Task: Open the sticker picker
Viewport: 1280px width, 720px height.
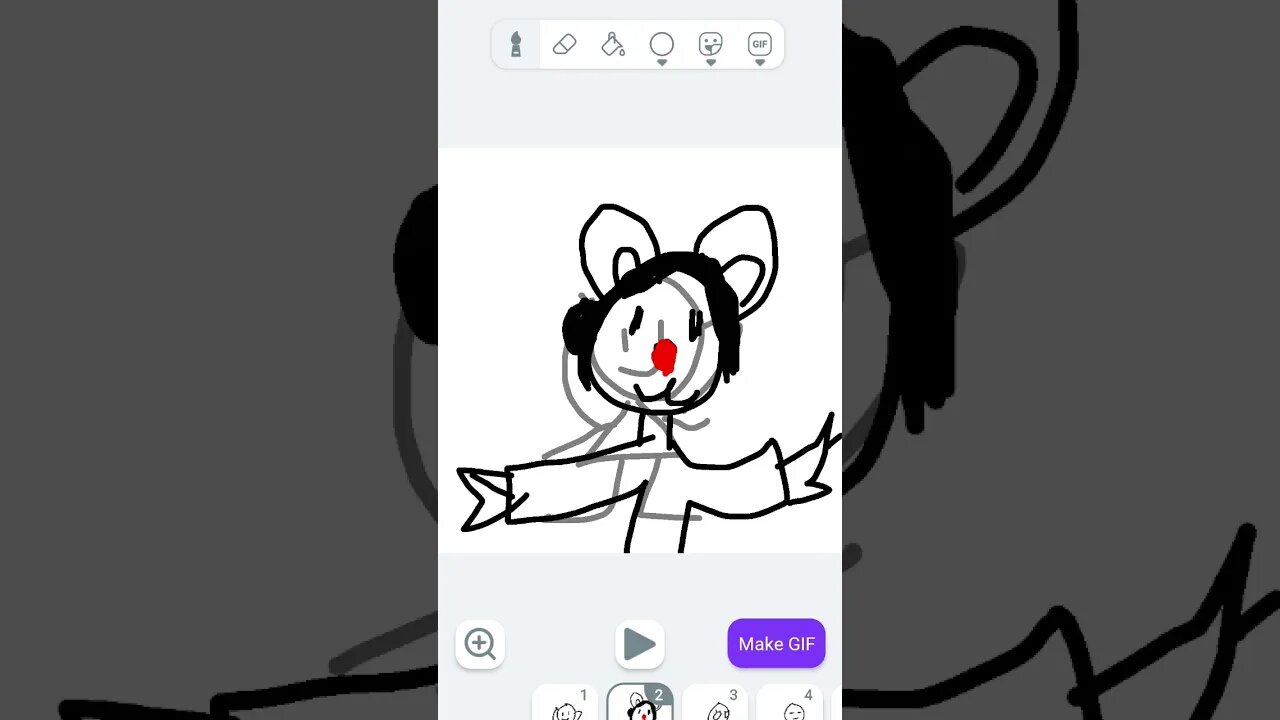Action: [711, 46]
